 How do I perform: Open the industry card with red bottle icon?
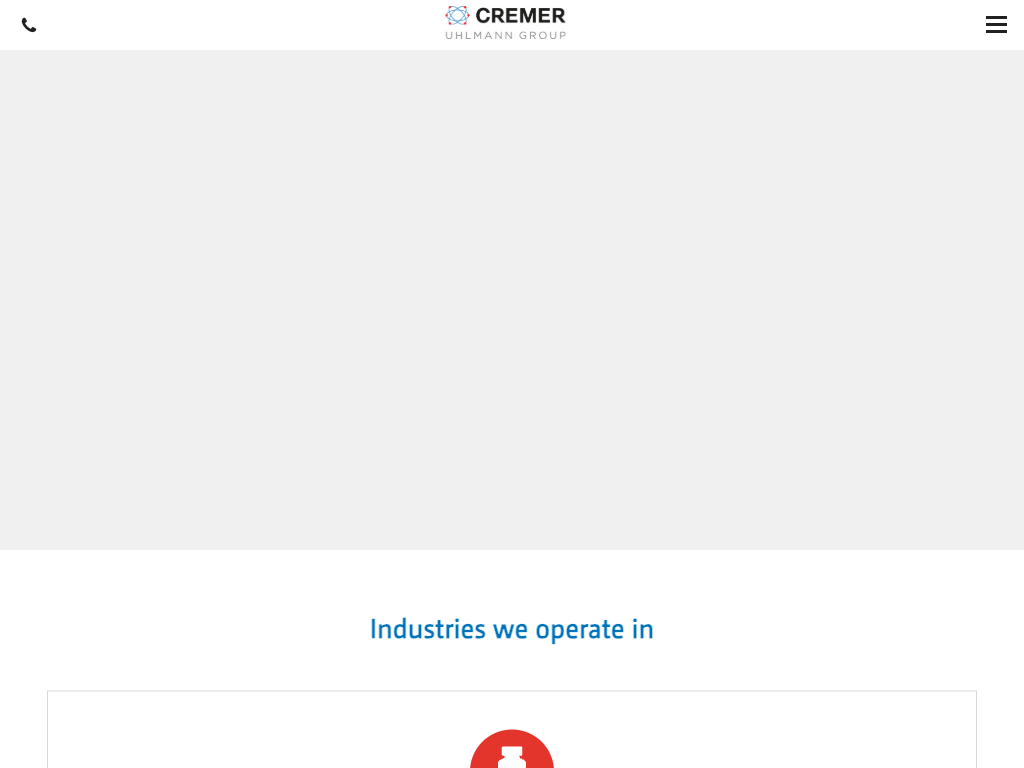click(512, 750)
